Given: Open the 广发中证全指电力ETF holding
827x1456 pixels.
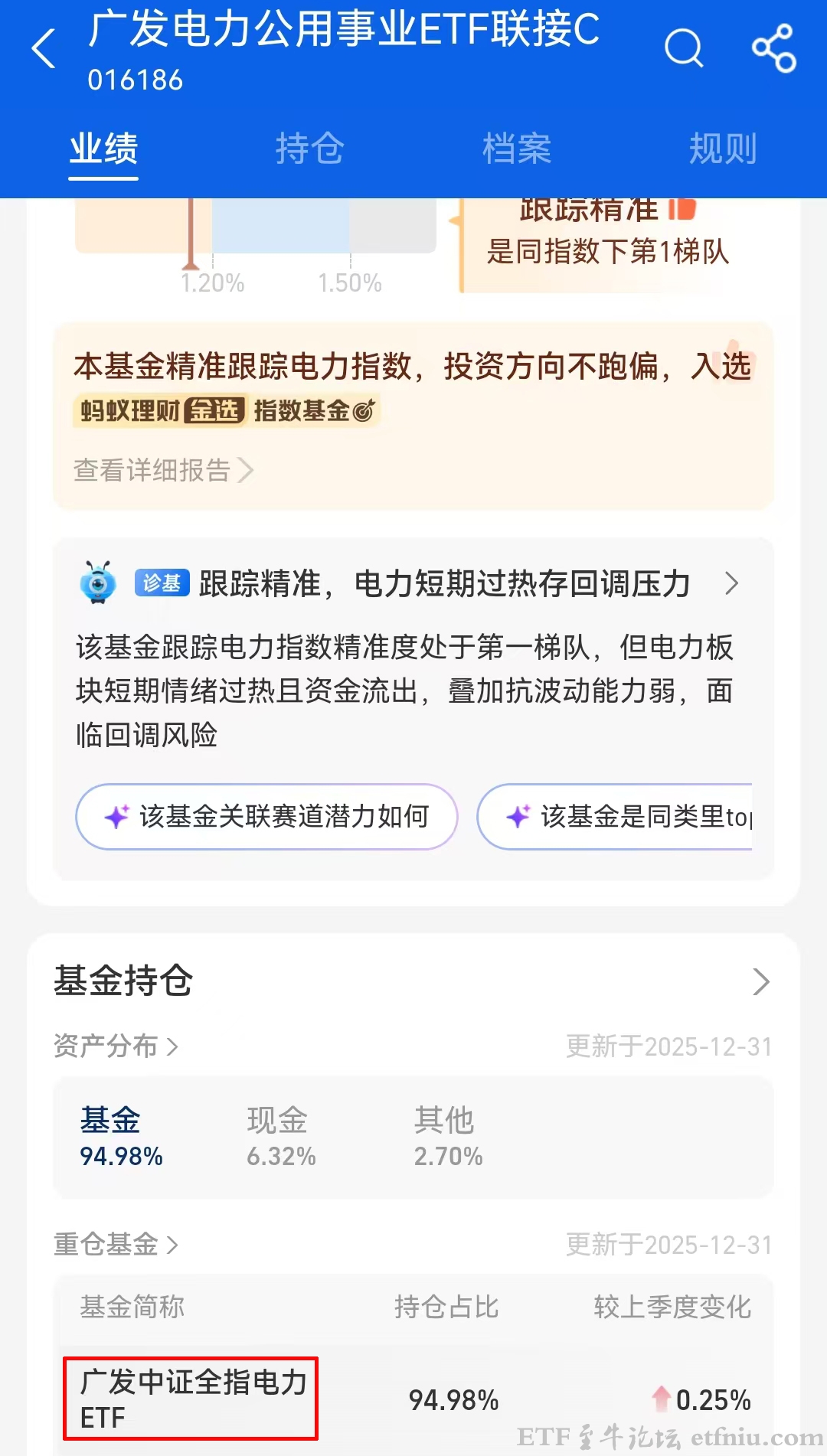Looking at the screenshot, I should tap(194, 1401).
